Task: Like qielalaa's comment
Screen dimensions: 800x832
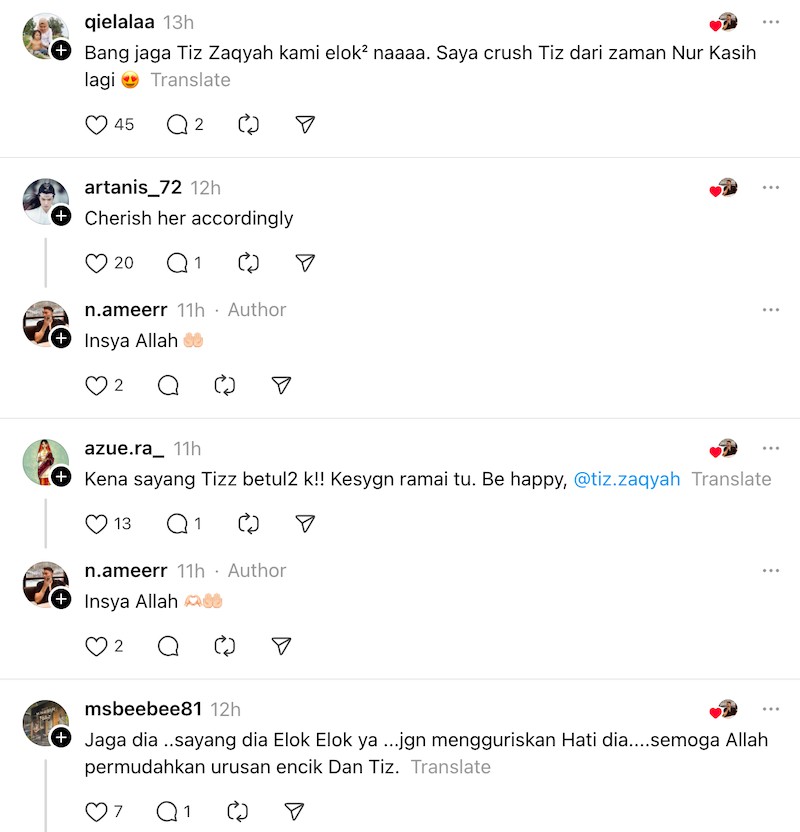Action: click(96, 125)
